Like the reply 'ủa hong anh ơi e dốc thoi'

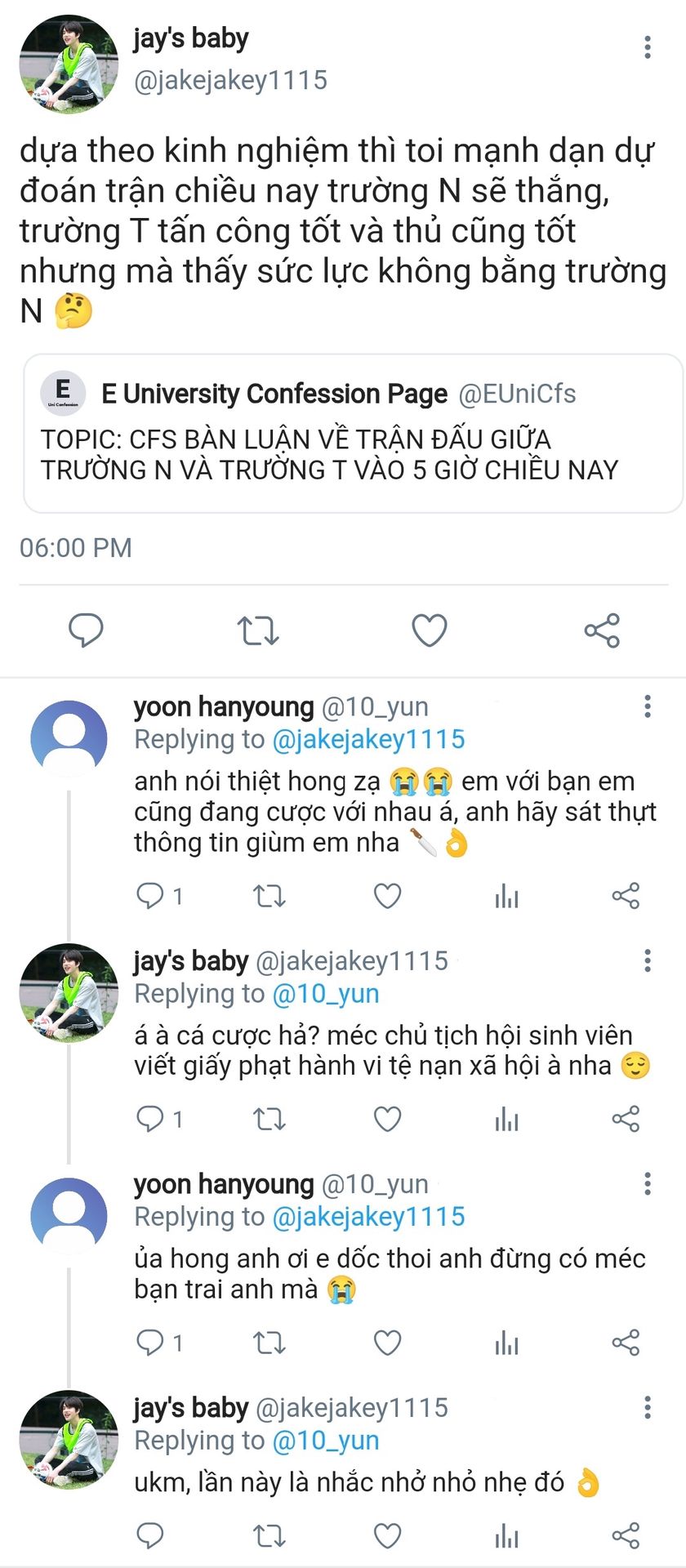[x=387, y=1342]
